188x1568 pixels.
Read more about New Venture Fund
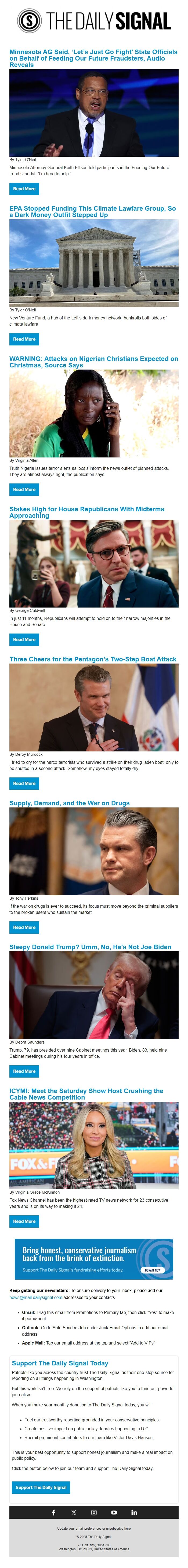tap(24, 339)
